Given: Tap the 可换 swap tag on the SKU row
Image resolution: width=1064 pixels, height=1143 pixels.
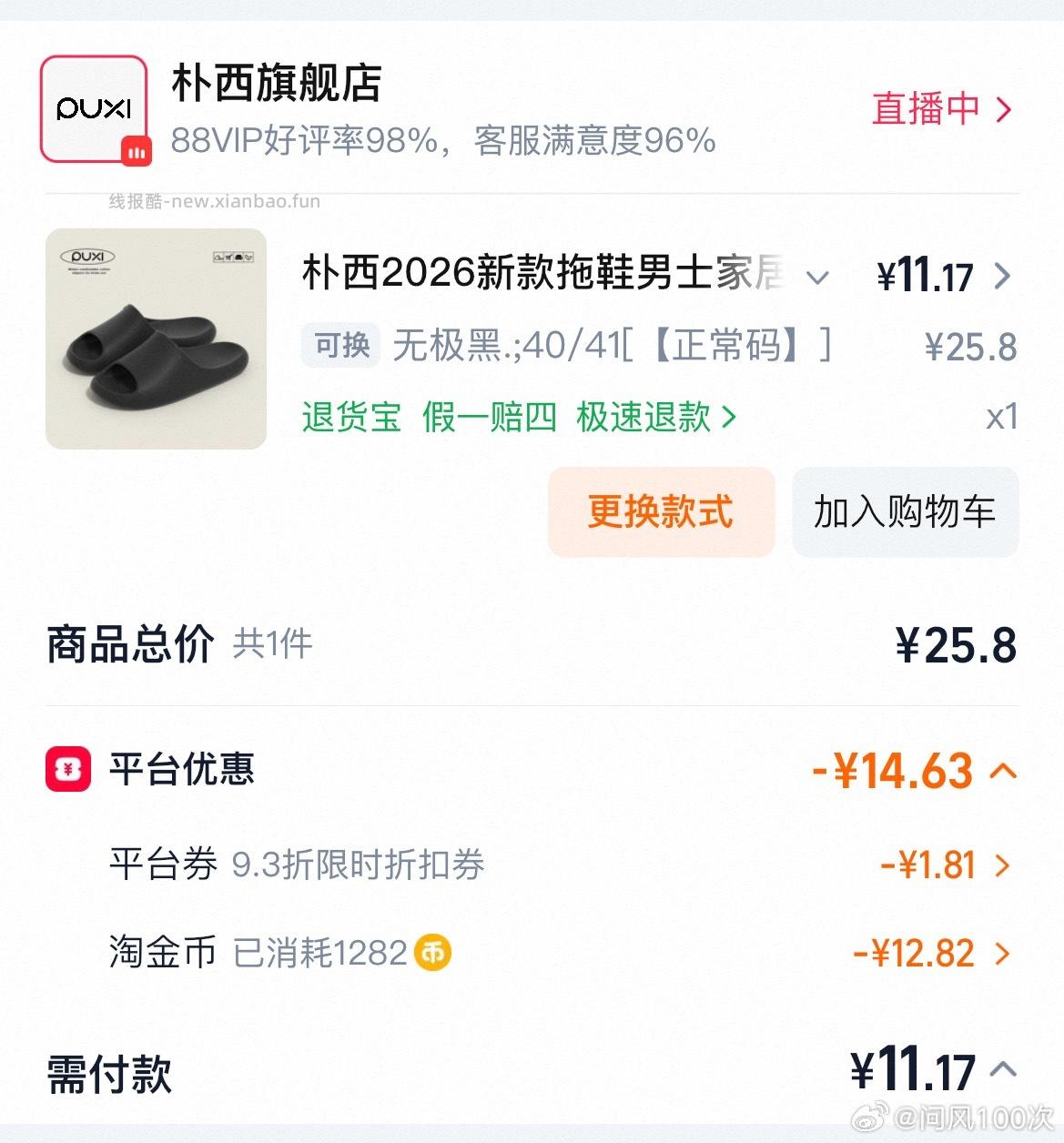Looking at the screenshot, I should [x=341, y=347].
